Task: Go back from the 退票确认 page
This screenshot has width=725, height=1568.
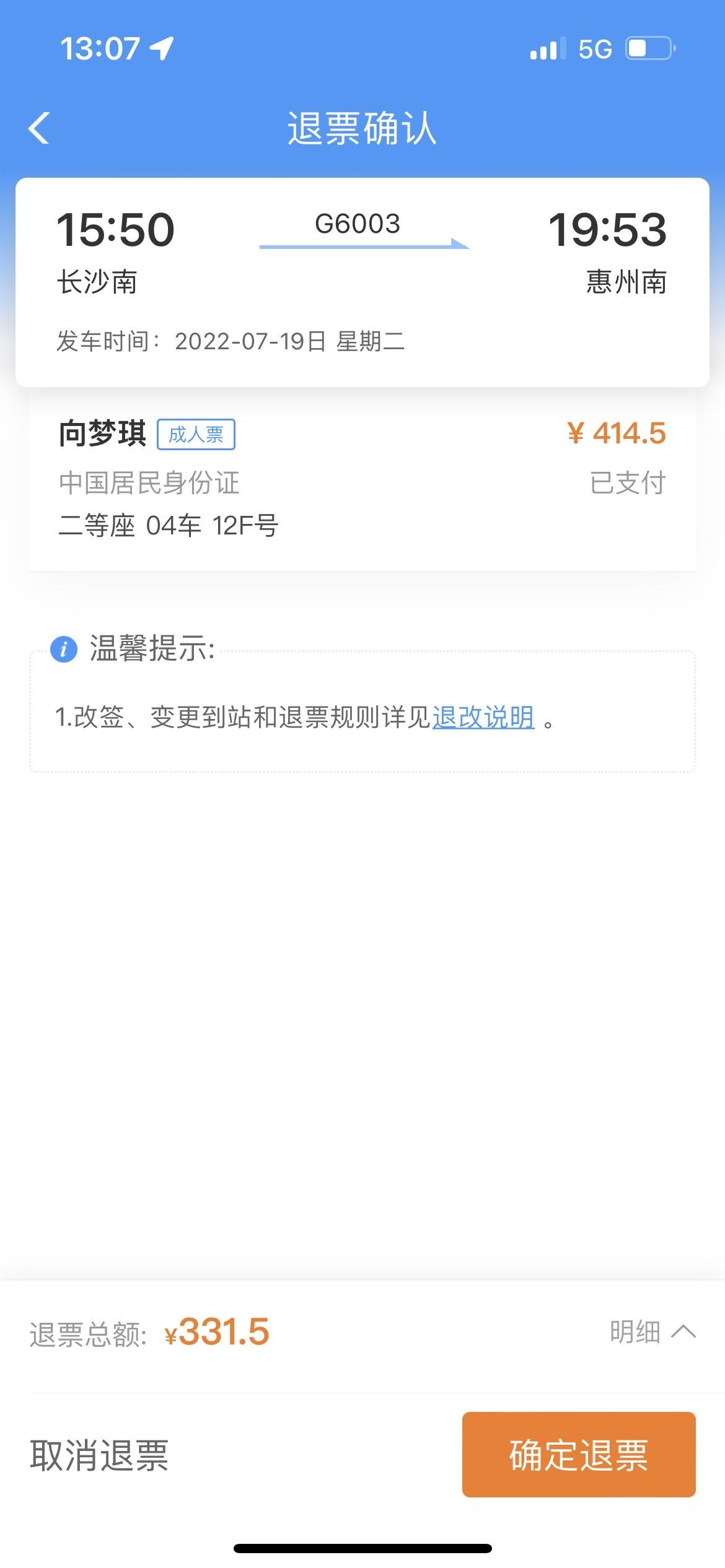Action: tap(39, 128)
